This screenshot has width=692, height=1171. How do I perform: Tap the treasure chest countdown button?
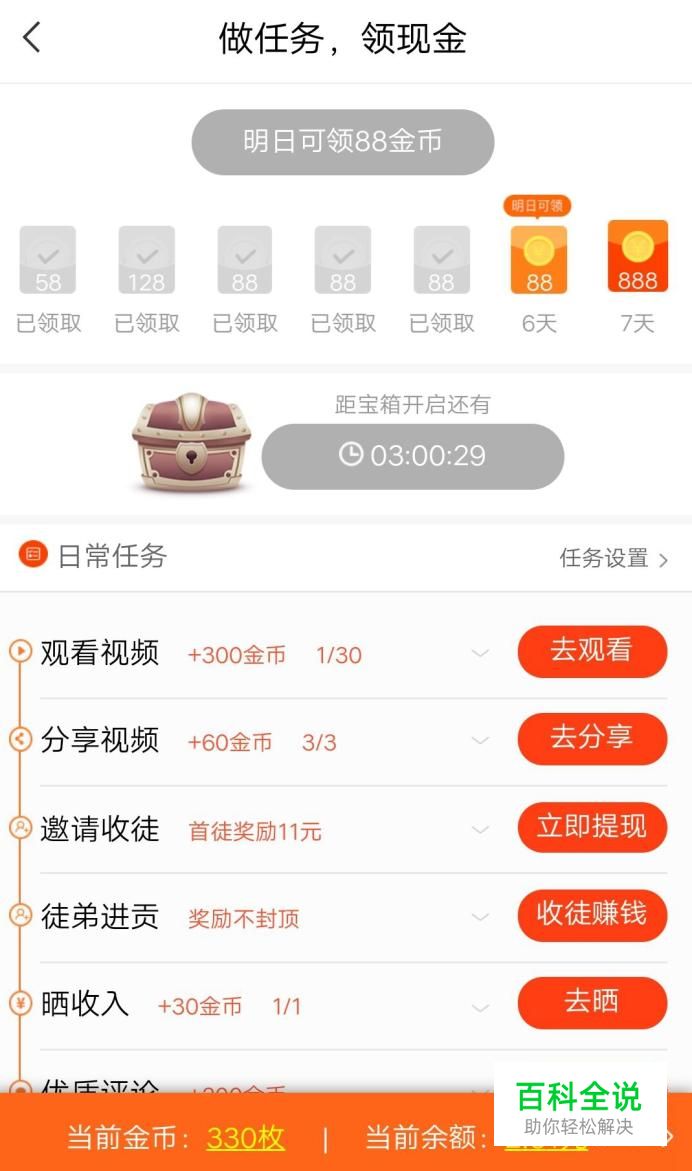tap(412, 456)
